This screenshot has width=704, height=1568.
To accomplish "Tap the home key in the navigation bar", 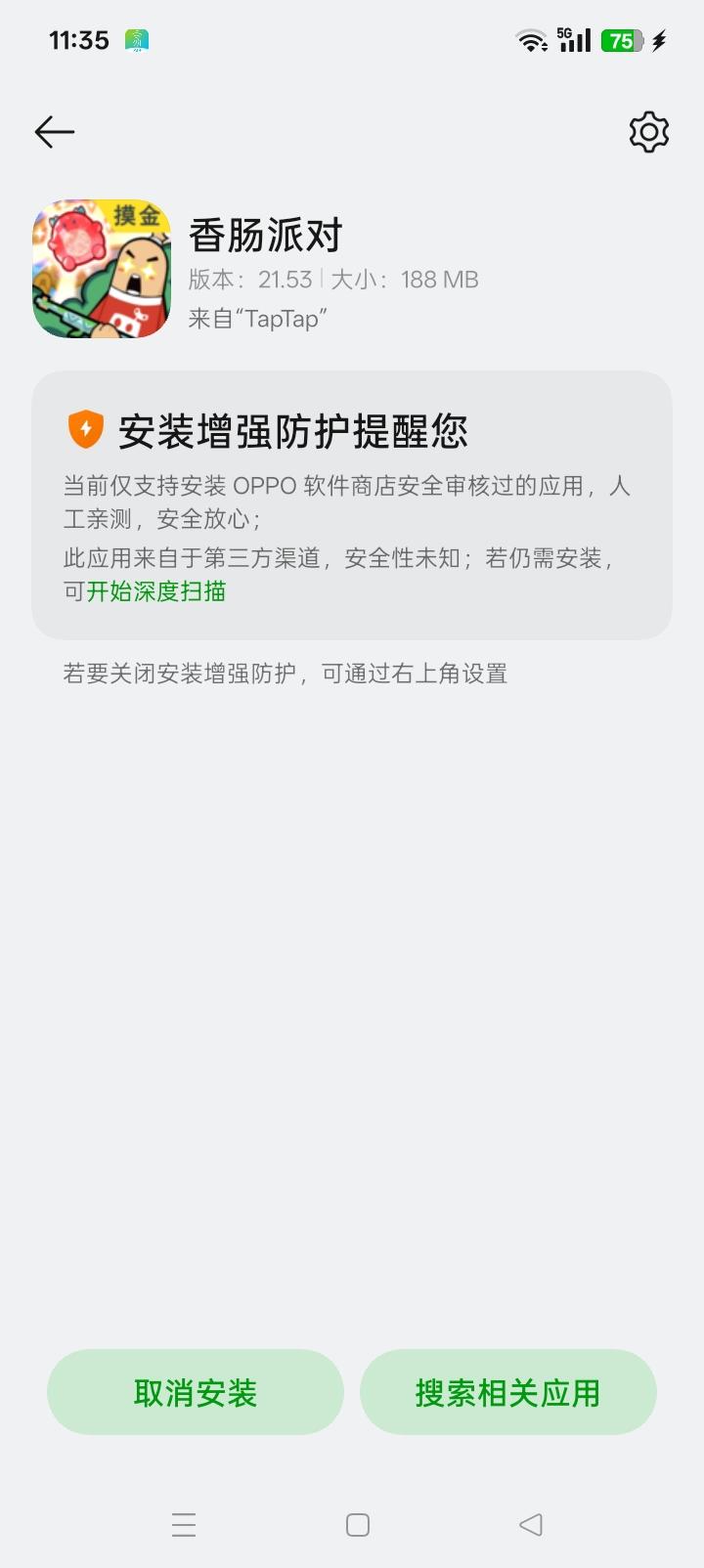I will 358,1525.
